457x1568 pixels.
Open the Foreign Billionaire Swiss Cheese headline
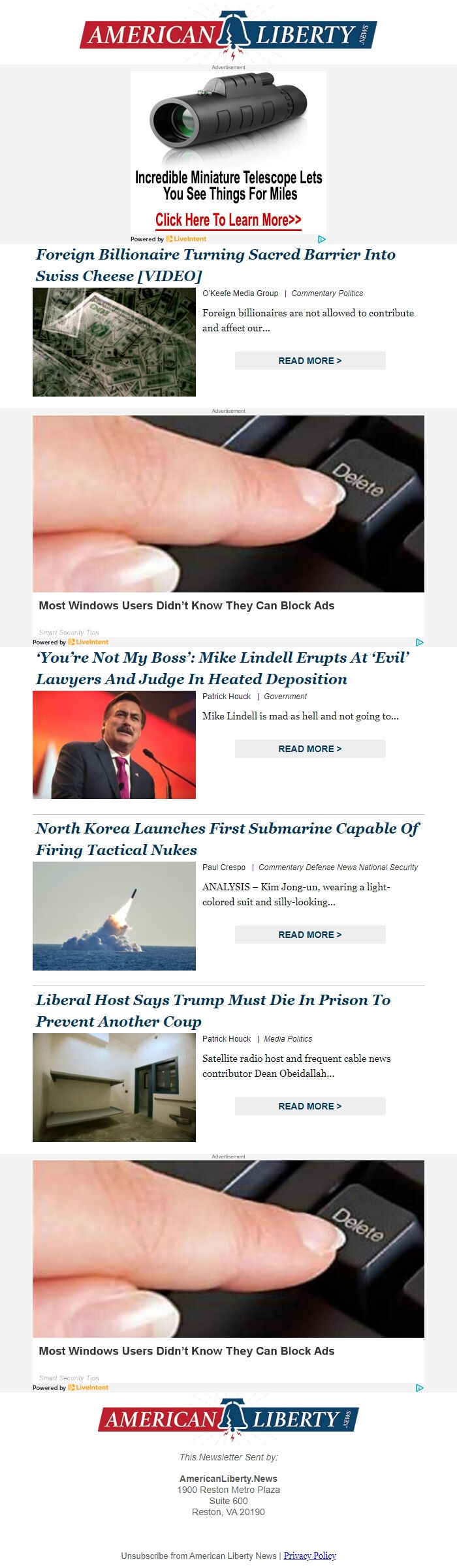[x=215, y=265]
